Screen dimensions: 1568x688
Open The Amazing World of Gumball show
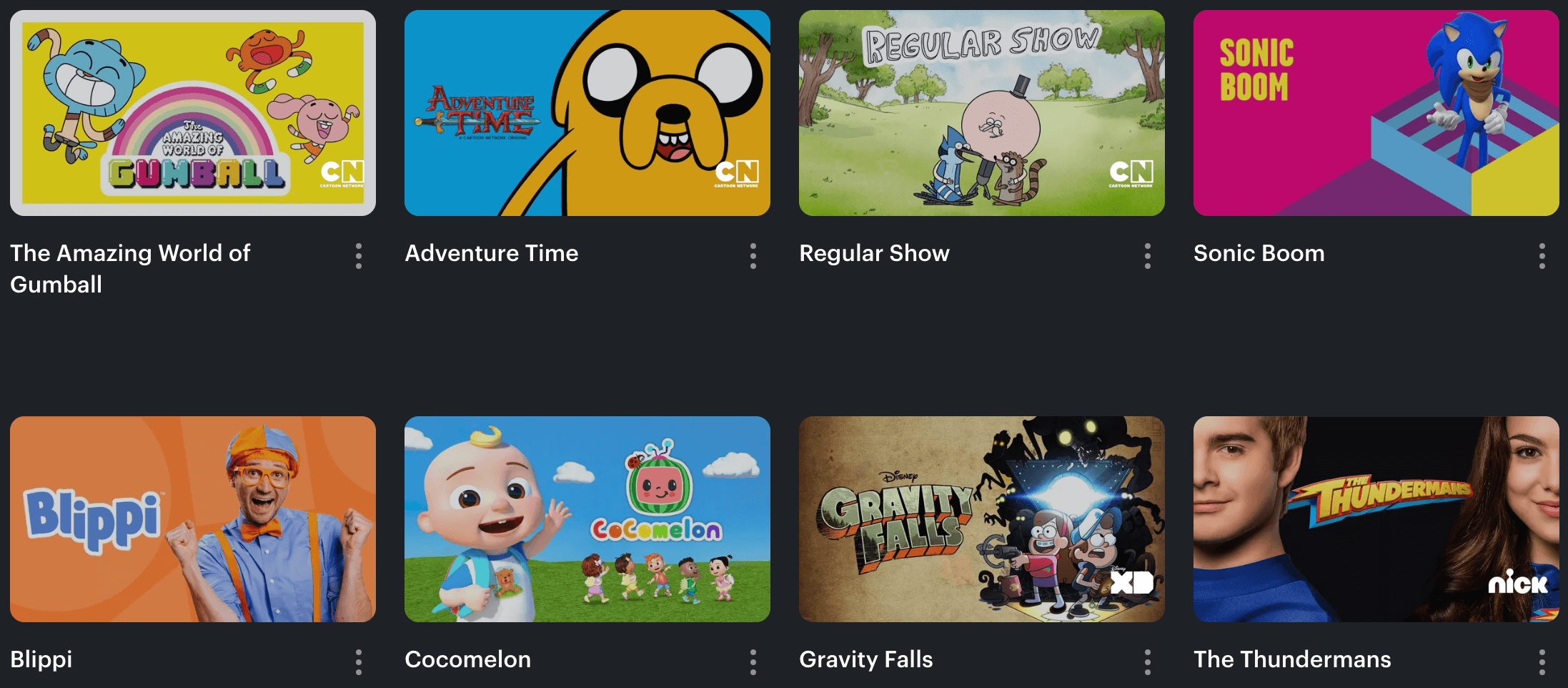tap(193, 113)
